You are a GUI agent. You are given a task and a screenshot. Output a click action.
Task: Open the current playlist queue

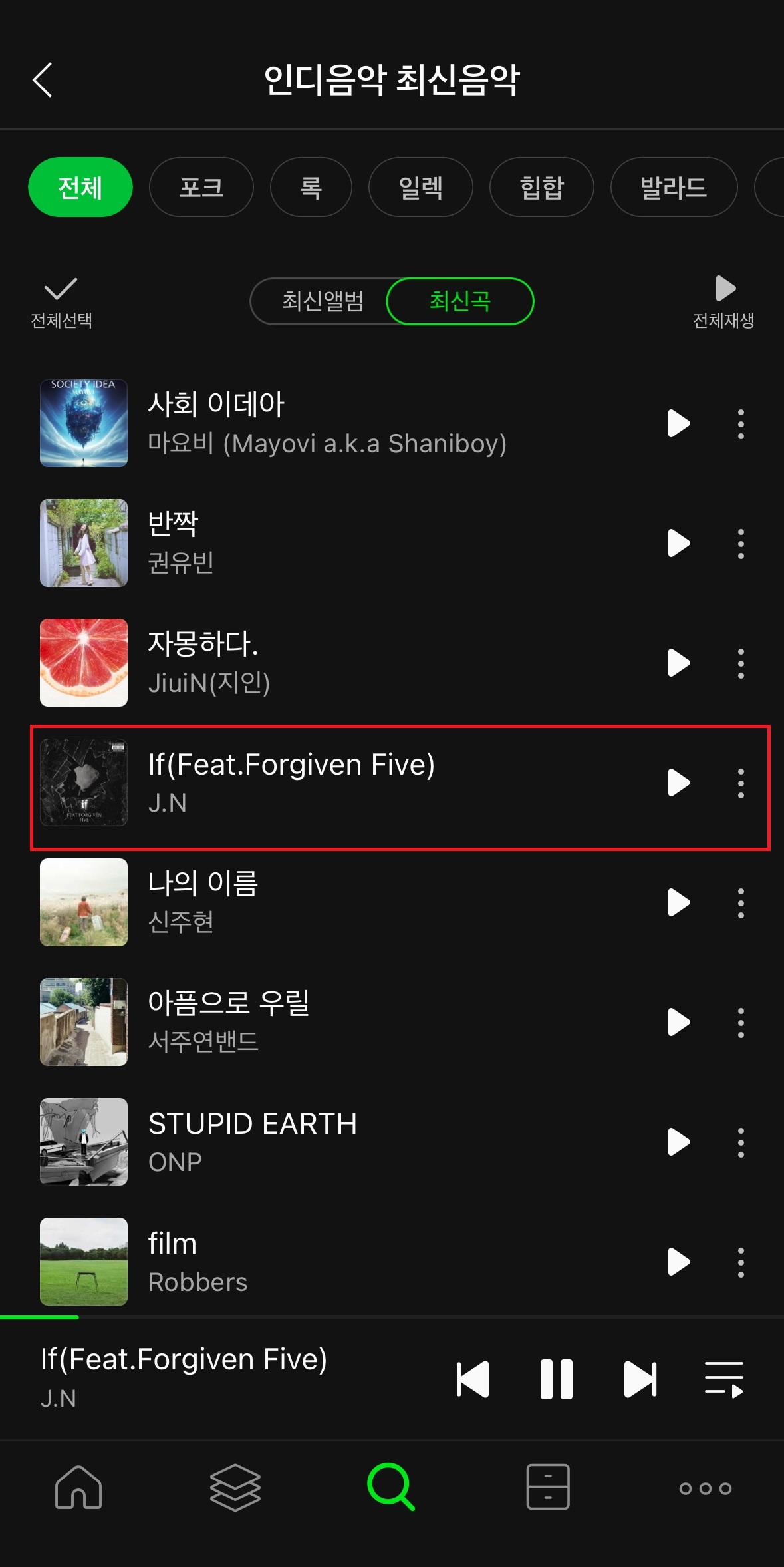(723, 1379)
